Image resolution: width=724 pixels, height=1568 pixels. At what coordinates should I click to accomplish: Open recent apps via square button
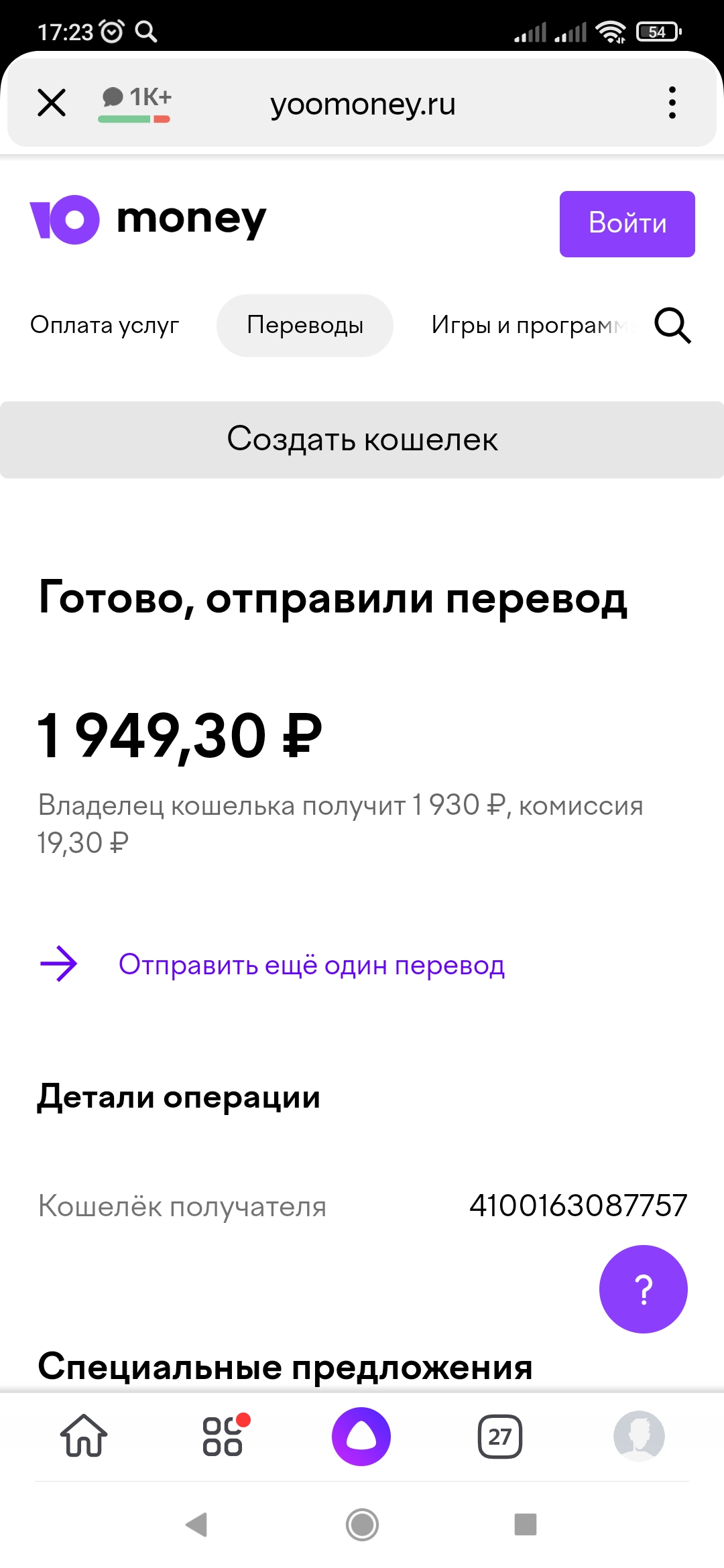coord(526,1524)
